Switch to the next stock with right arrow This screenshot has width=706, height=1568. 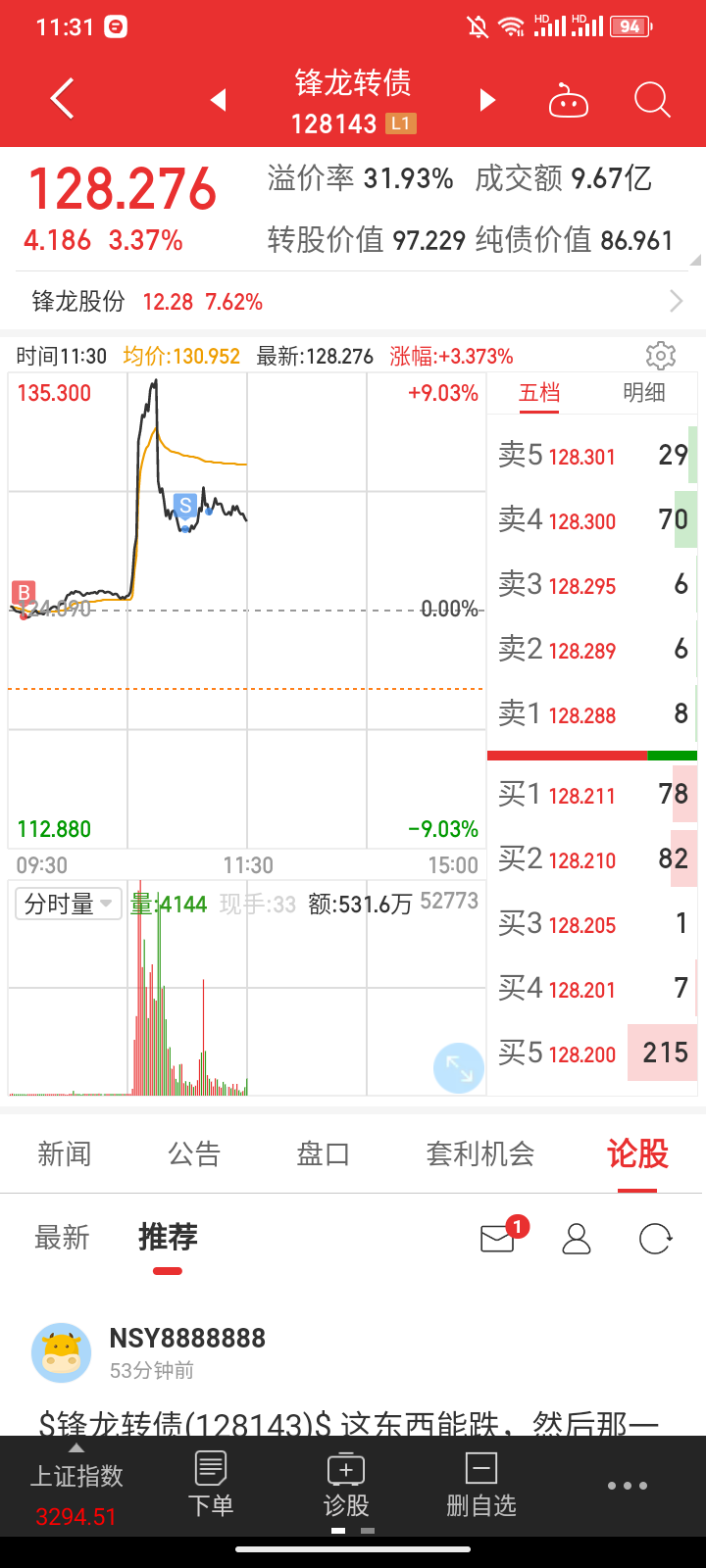click(x=487, y=100)
